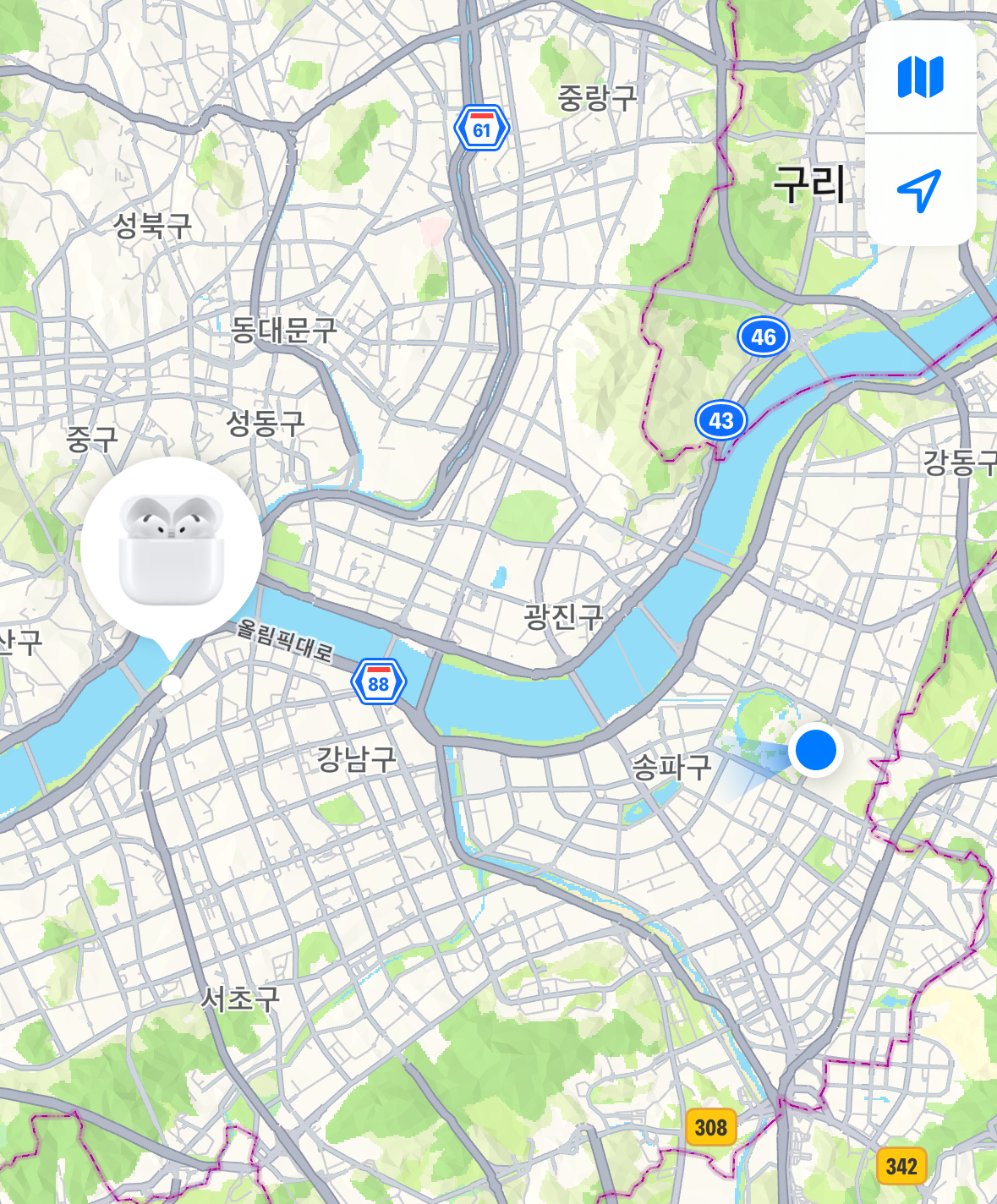
Task: Tap the route 43 highway shield
Action: click(x=720, y=419)
